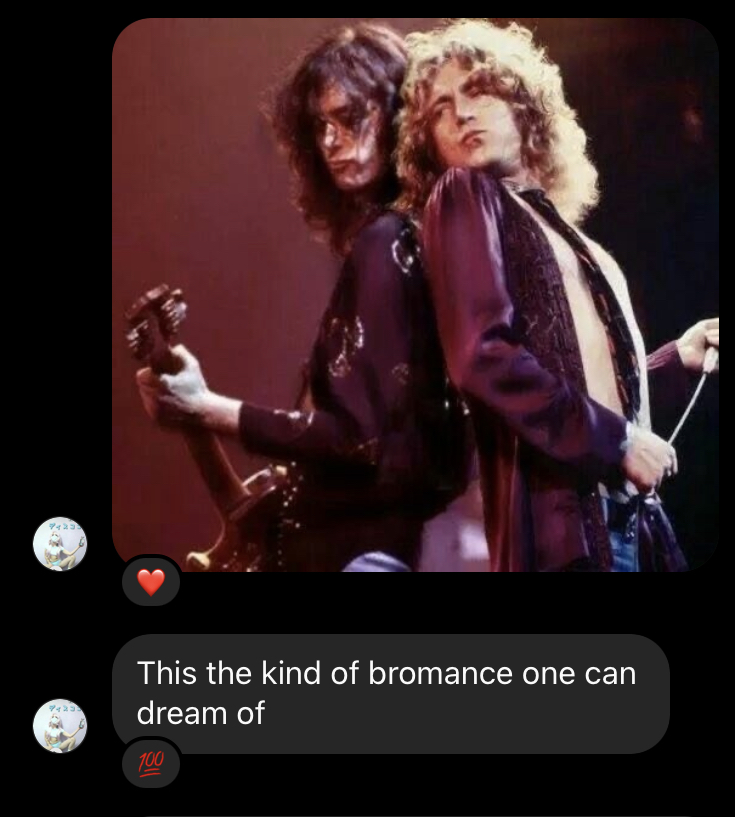Image resolution: width=735 pixels, height=817 pixels.
Task: Tap the 100 reaction under the bromance message
Action: pos(151,765)
